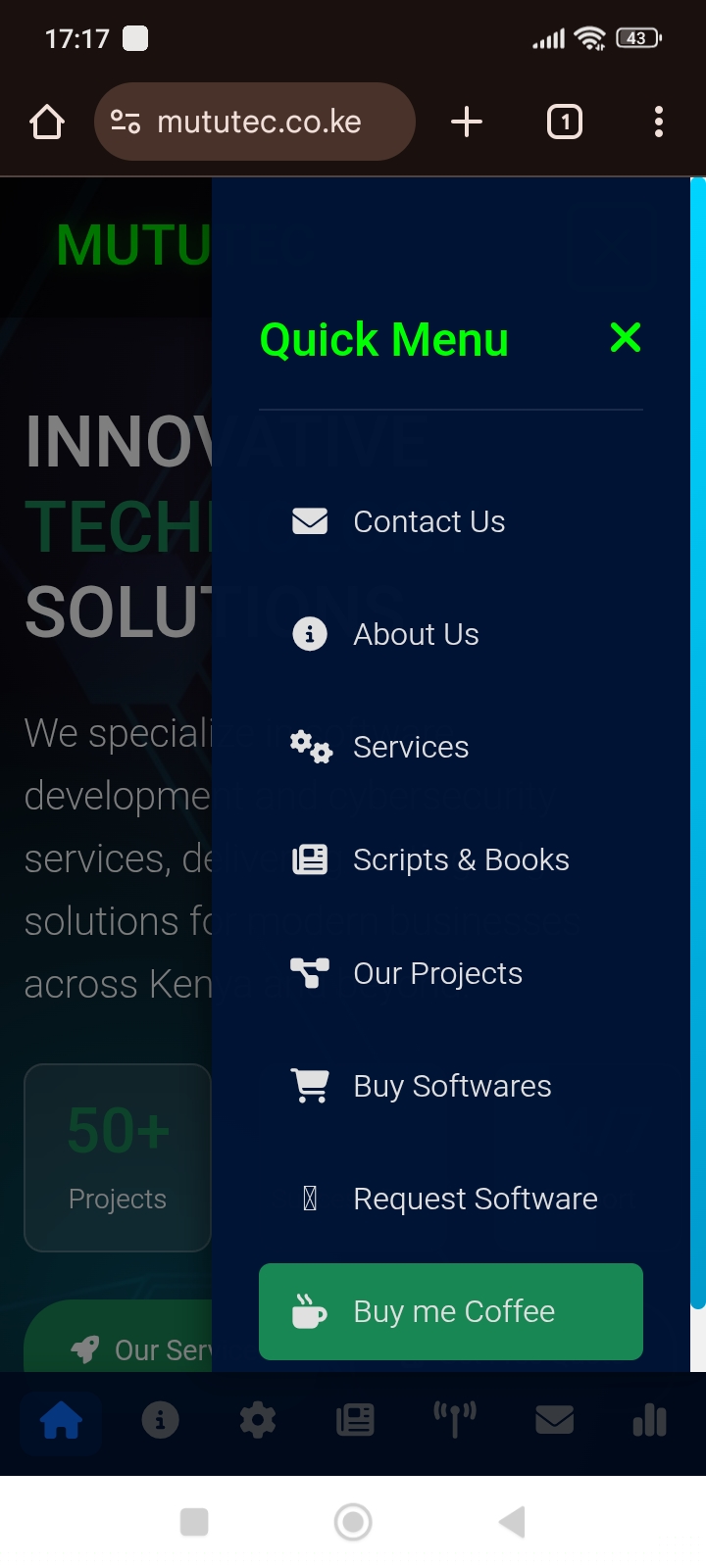View Our Projects page
Screen dimensions: 706x1568
click(x=437, y=973)
